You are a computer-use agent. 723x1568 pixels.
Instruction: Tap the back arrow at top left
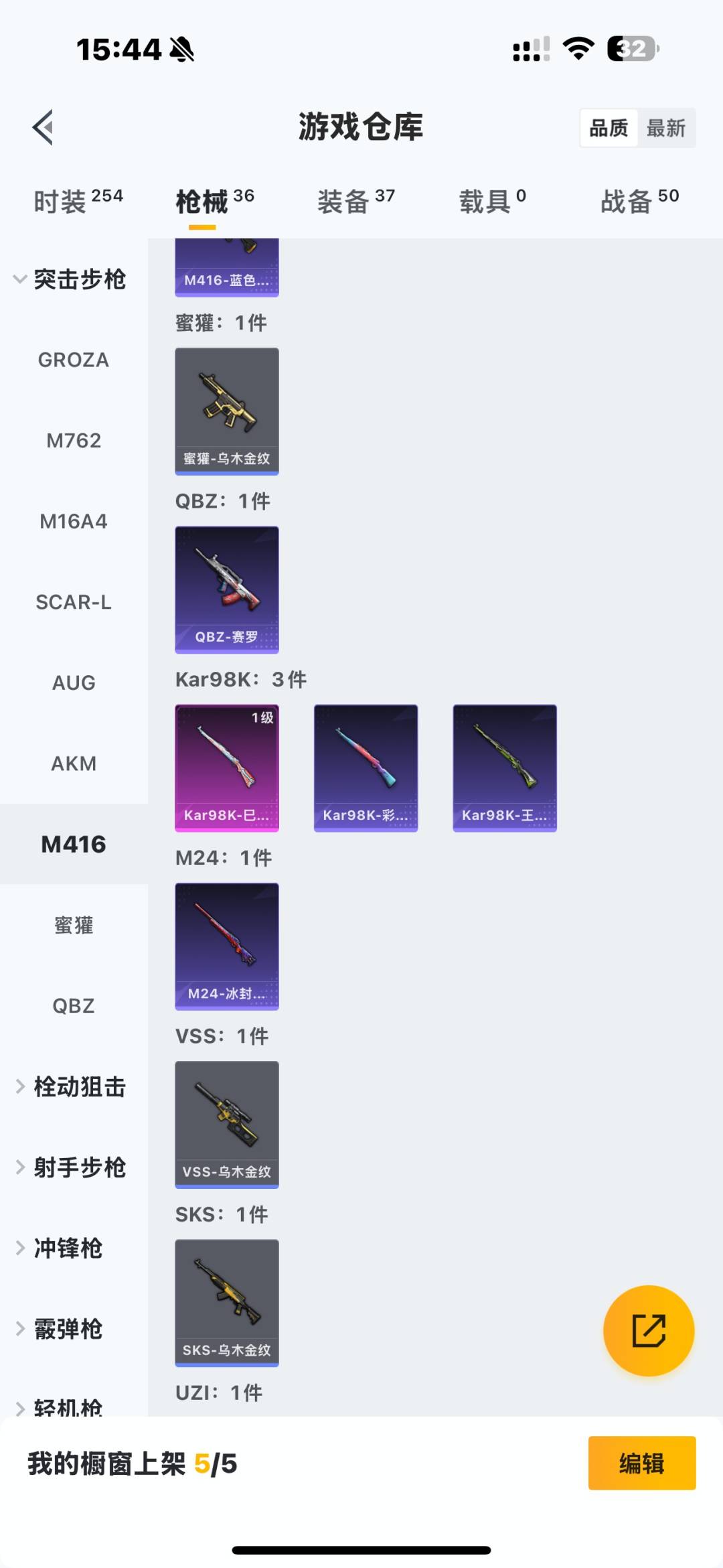pos(42,127)
